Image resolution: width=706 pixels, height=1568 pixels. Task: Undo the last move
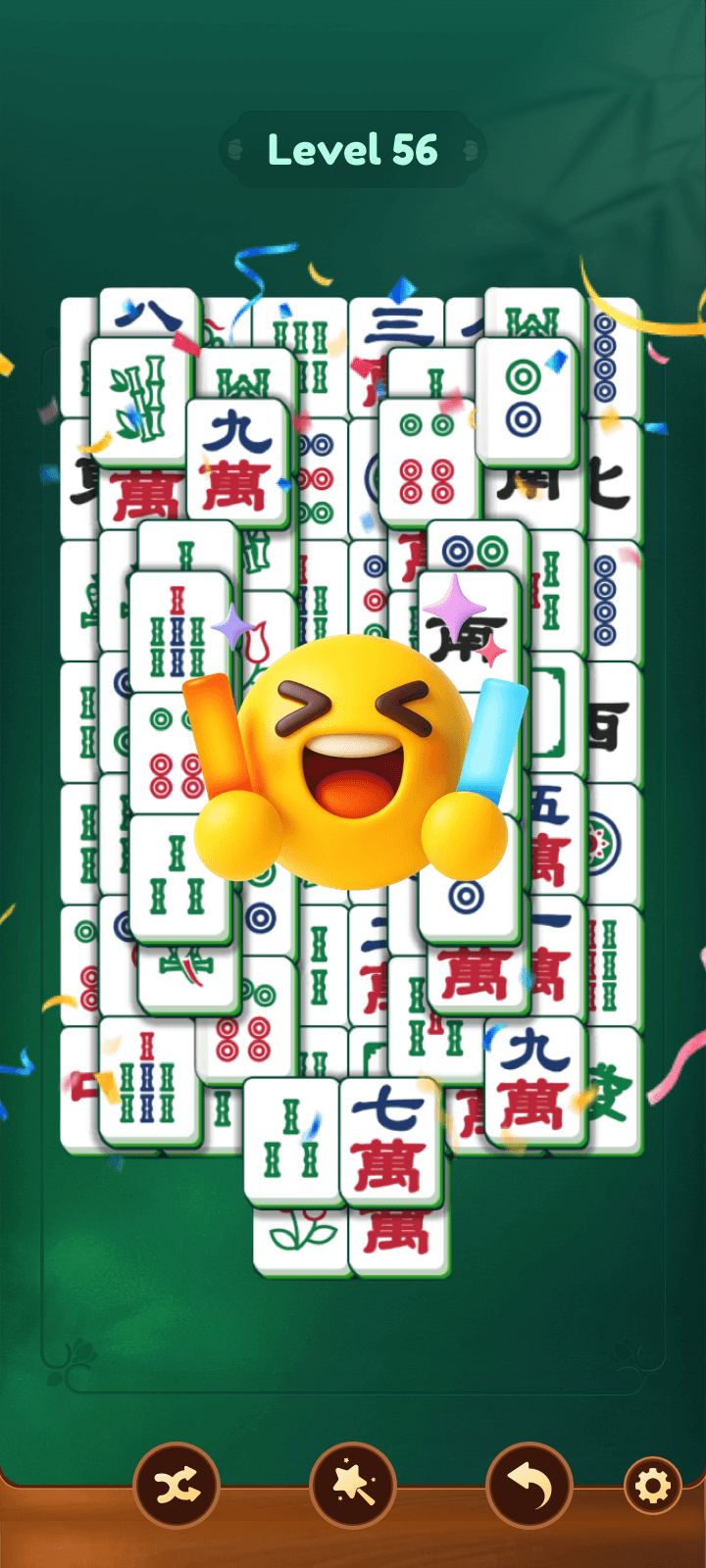pos(529,1486)
